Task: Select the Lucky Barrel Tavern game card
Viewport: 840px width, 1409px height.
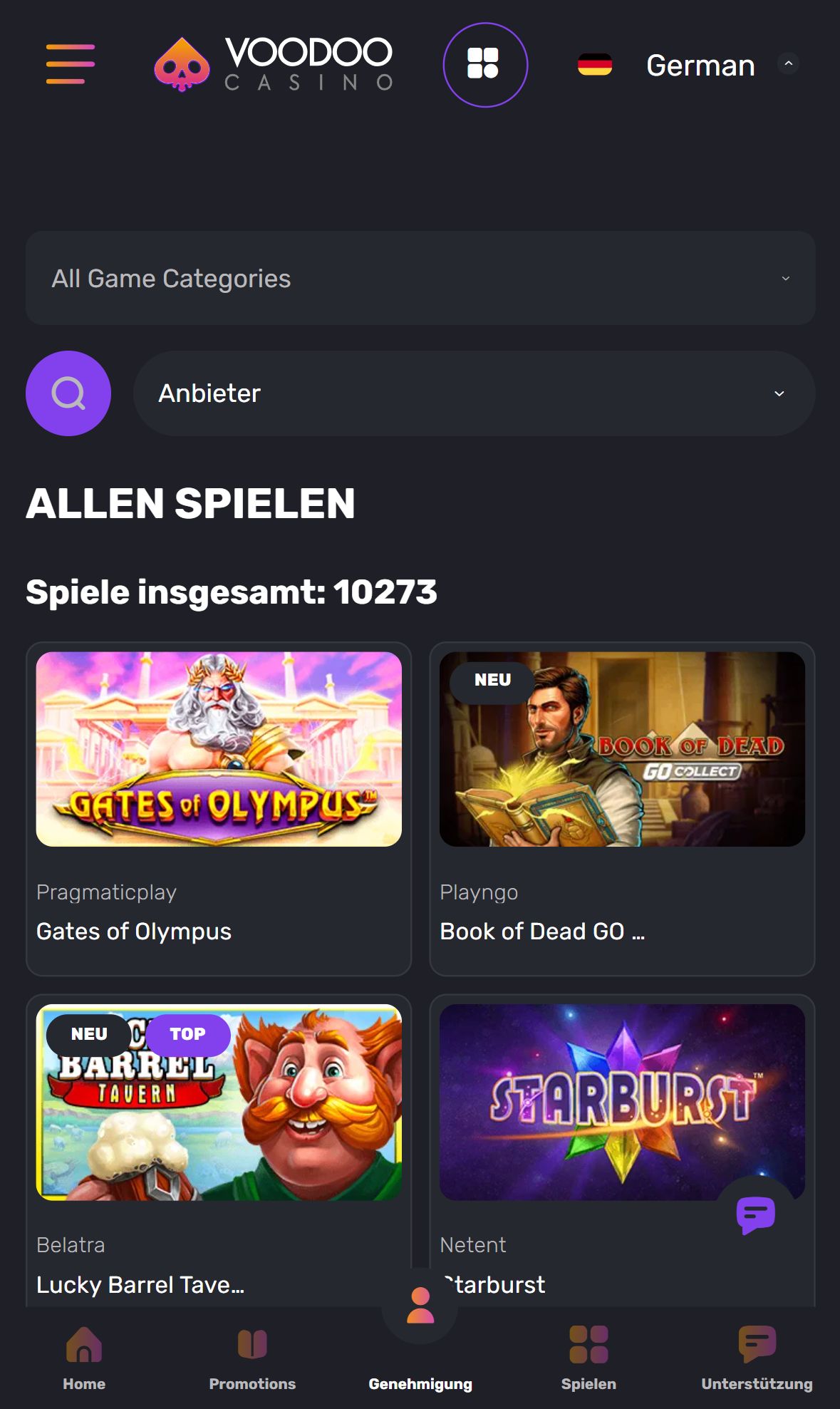Action: point(219,1150)
